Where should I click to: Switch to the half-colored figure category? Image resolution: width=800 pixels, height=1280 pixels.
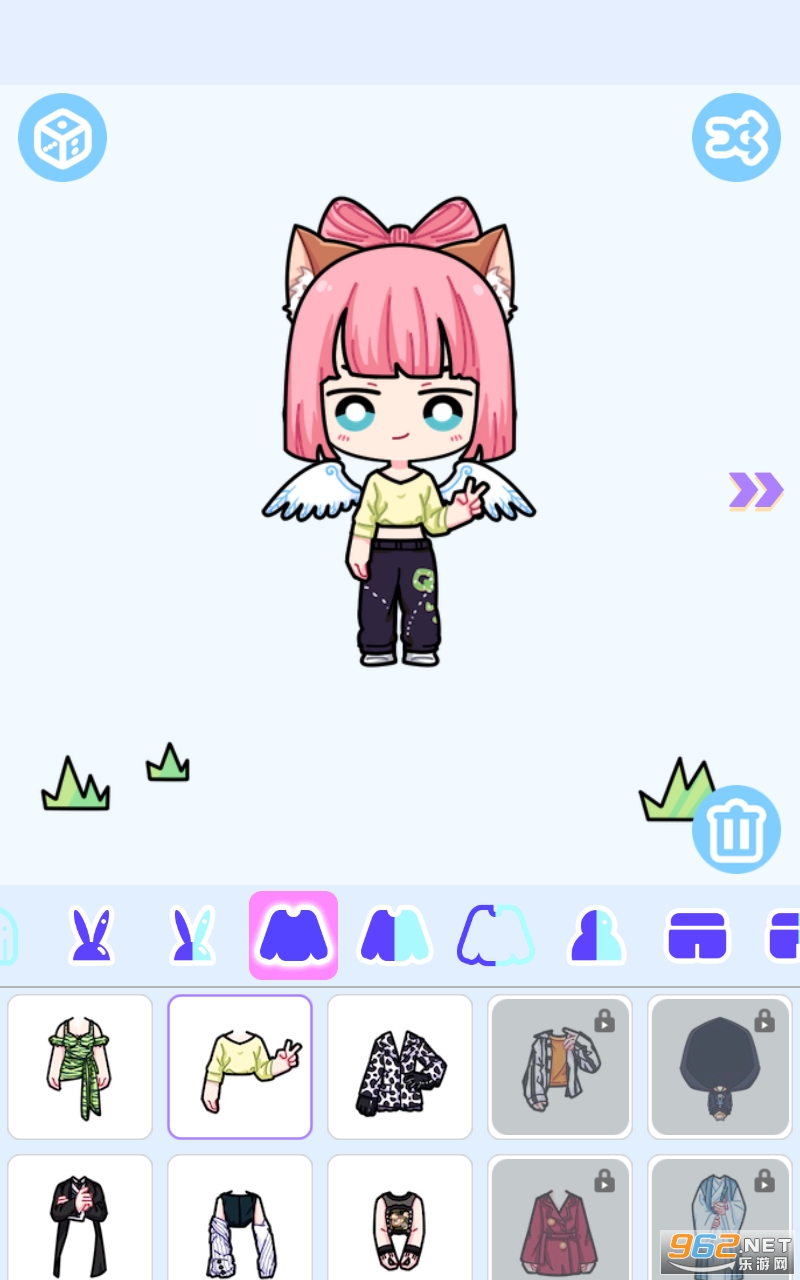pyautogui.click(x=596, y=935)
